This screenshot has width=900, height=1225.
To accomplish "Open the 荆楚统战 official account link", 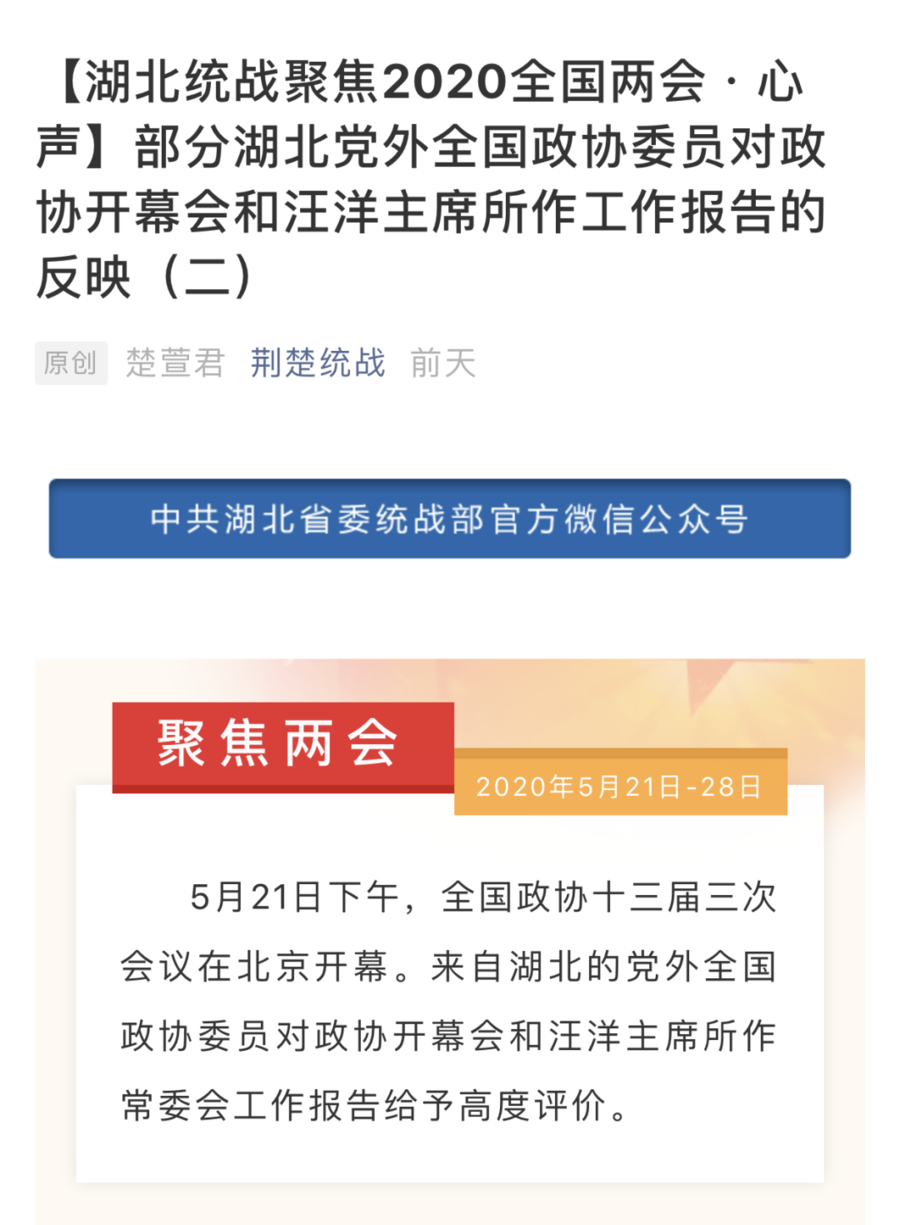I will 317,363.
